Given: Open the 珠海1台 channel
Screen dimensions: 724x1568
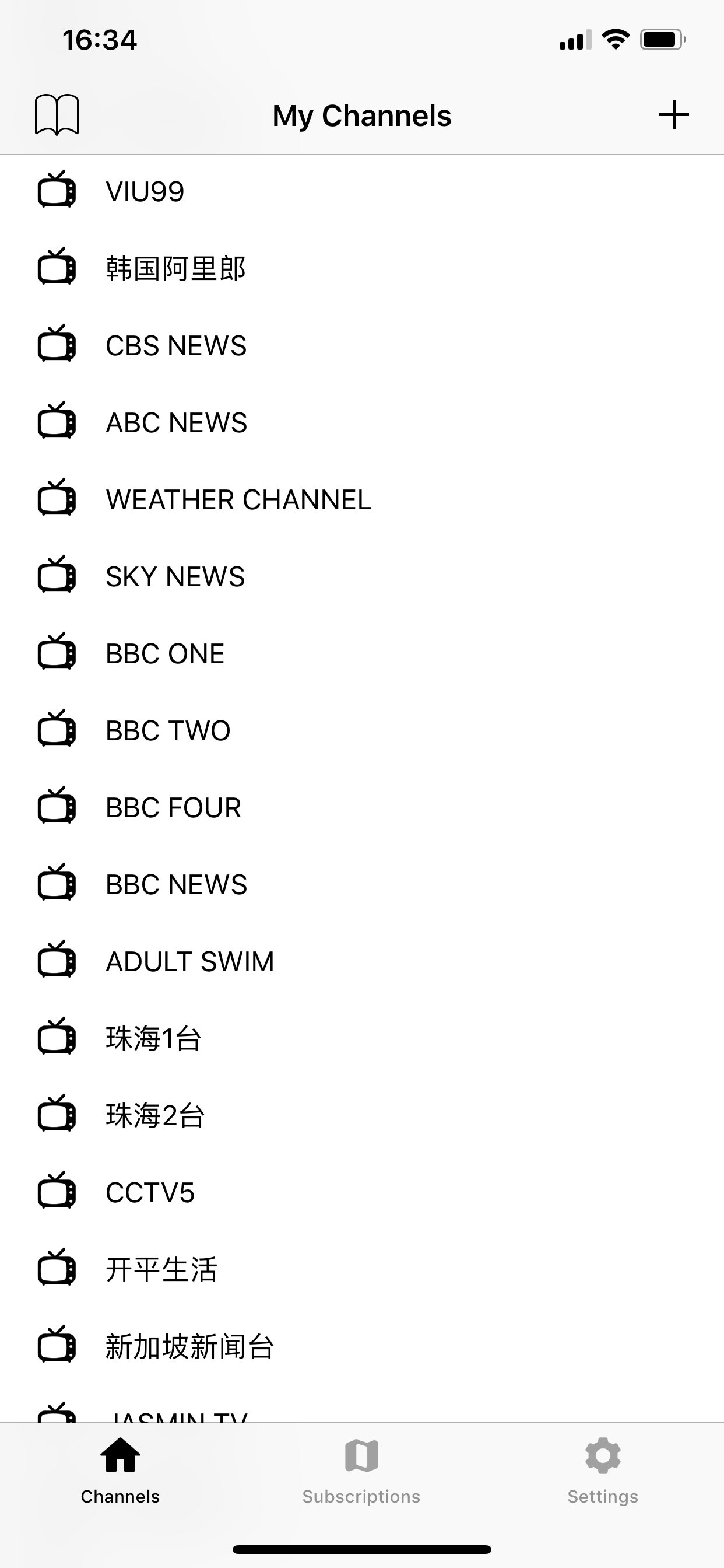Looking at the screenshot, I should (153, 1038).
